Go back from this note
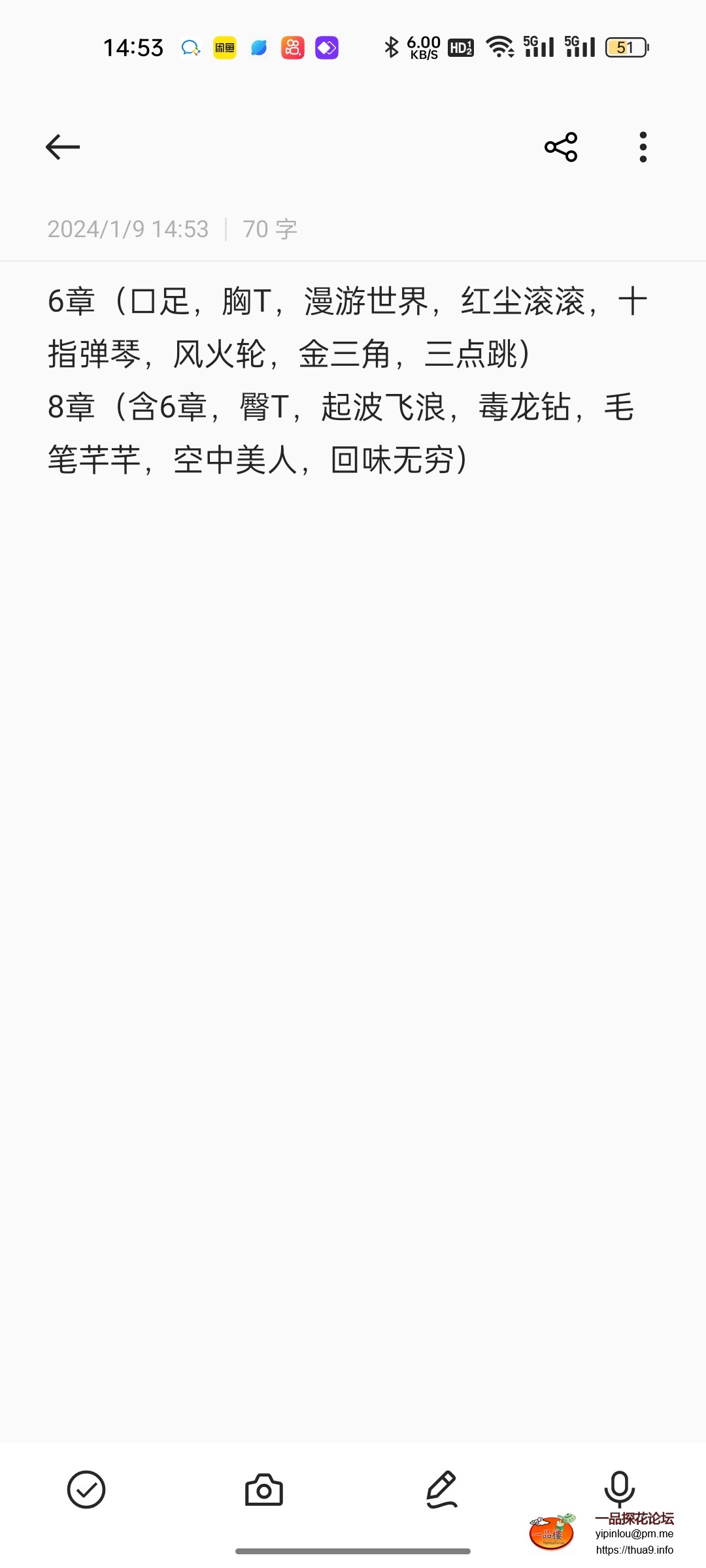The width and height of the screenshot is (706, 1568). click(63, 147)
